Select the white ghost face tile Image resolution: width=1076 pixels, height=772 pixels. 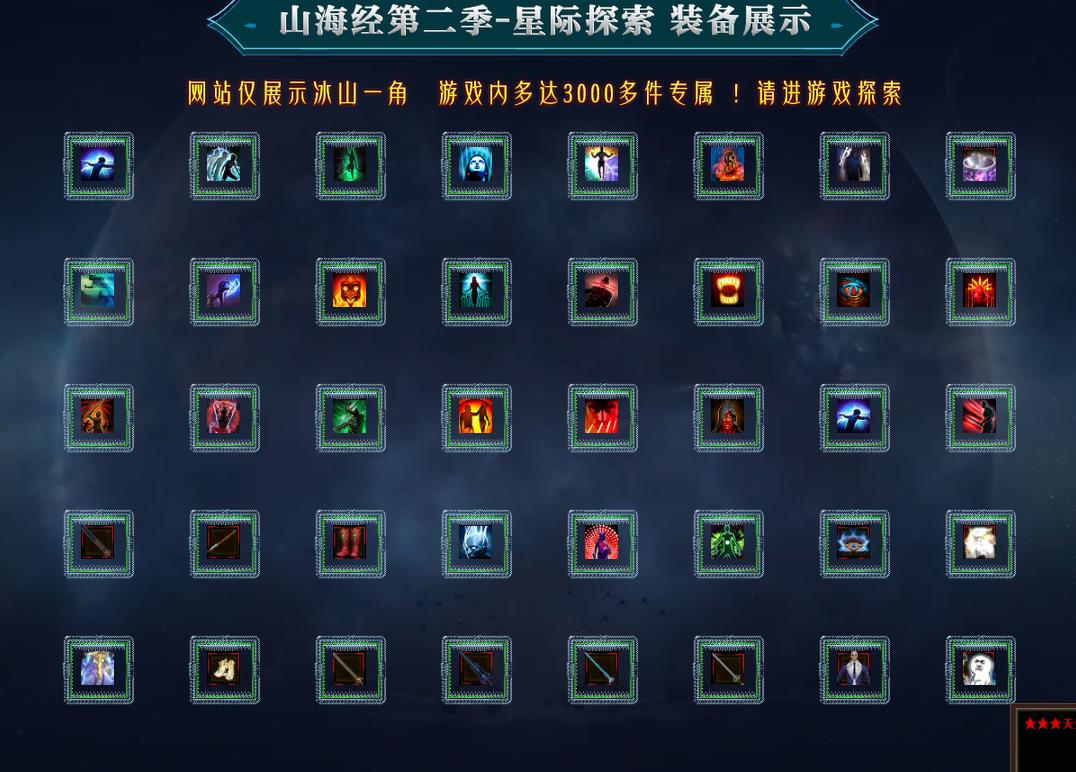(x=980, y=670)
